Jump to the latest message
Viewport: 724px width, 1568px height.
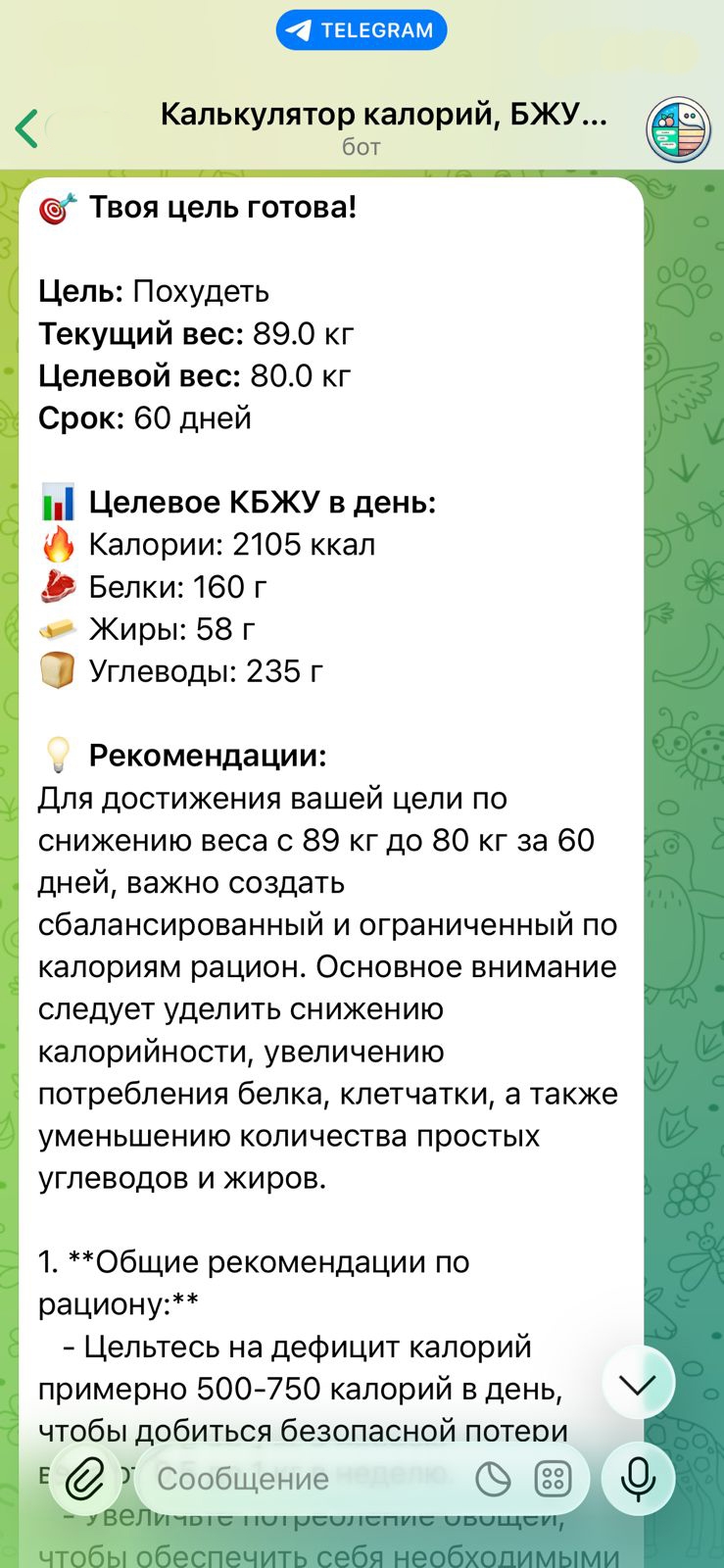click(638, 1384)
